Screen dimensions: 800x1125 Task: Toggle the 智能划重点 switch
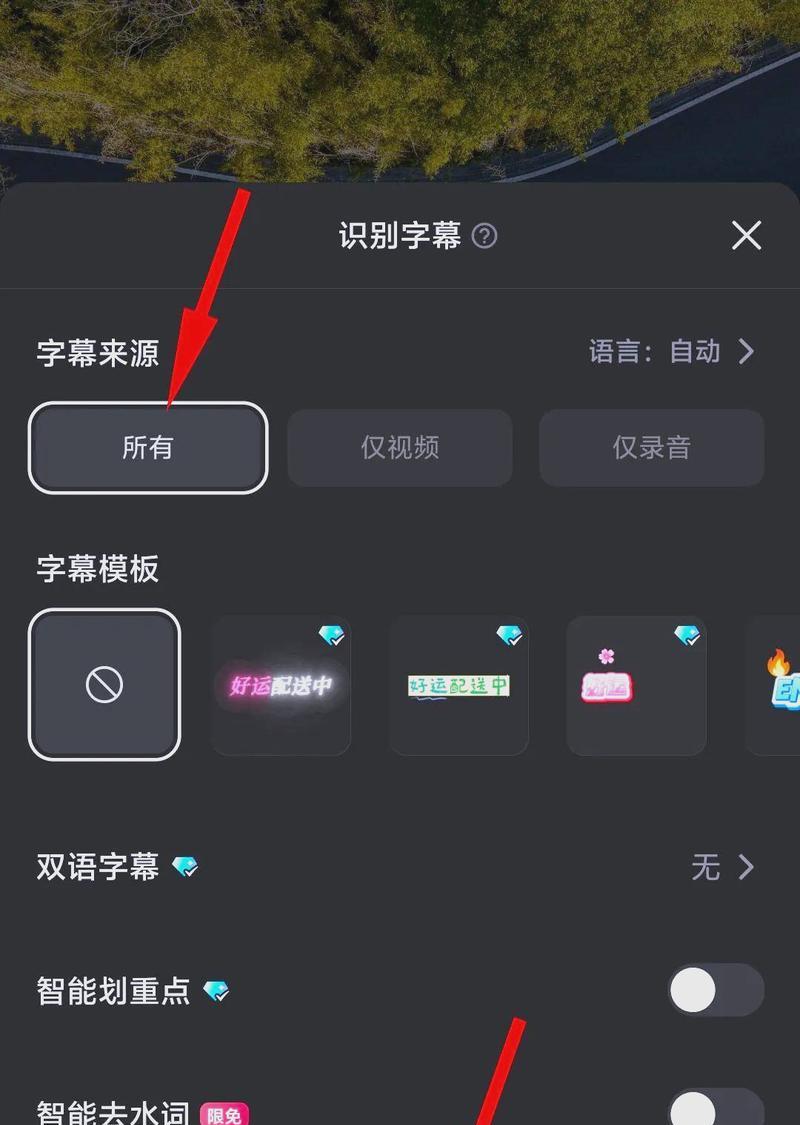point(714,991)
